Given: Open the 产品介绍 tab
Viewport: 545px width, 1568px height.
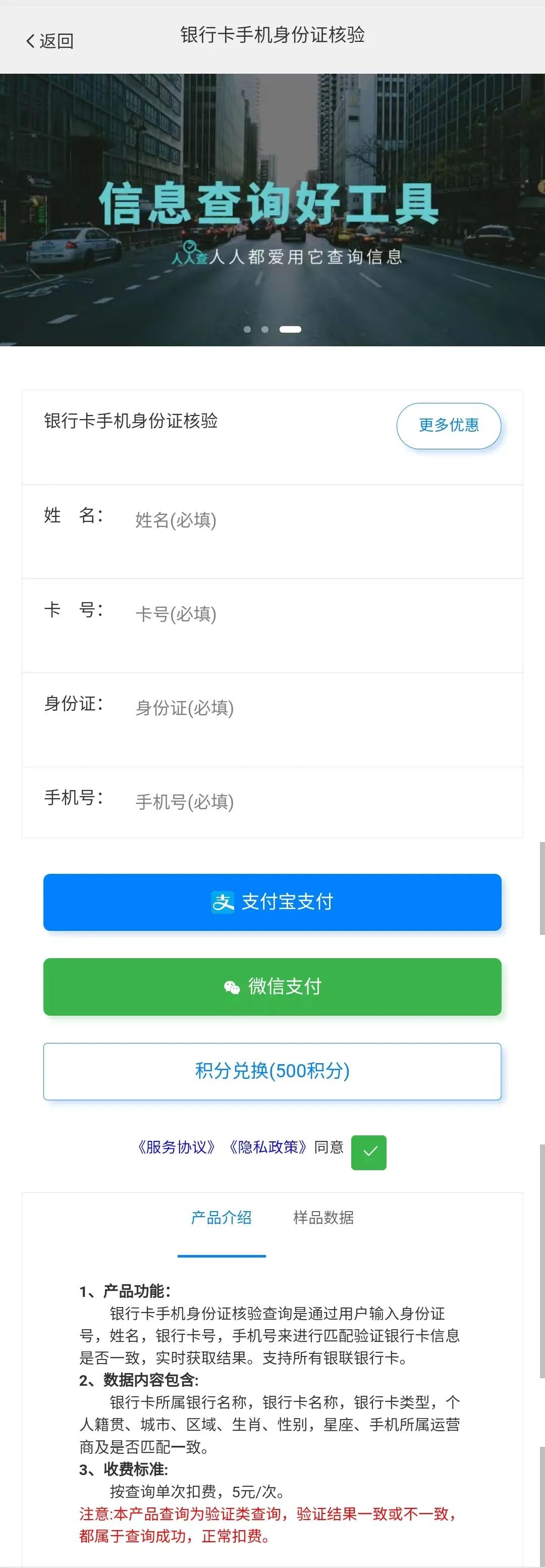Looking at the screenshot, I should point(222,1218).
